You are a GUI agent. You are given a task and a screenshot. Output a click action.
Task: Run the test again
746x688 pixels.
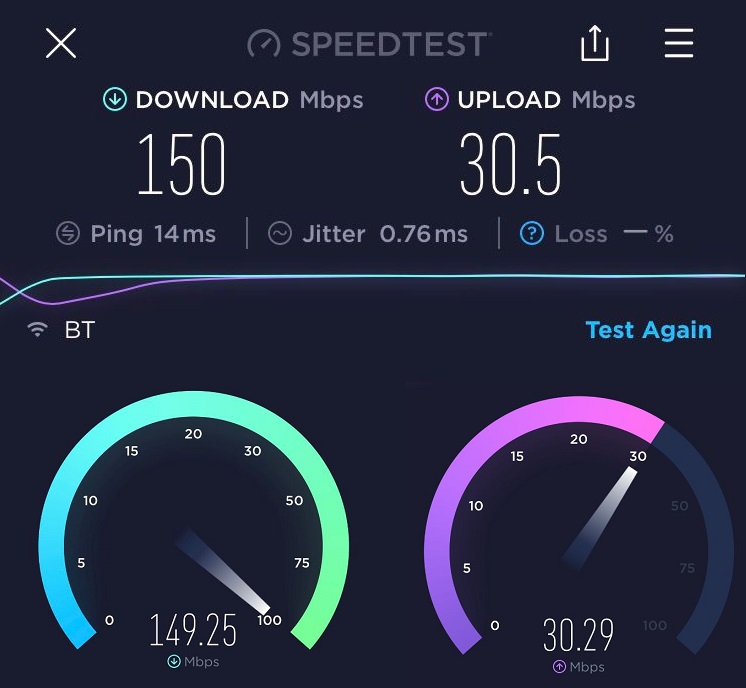[x=648, y=330]
